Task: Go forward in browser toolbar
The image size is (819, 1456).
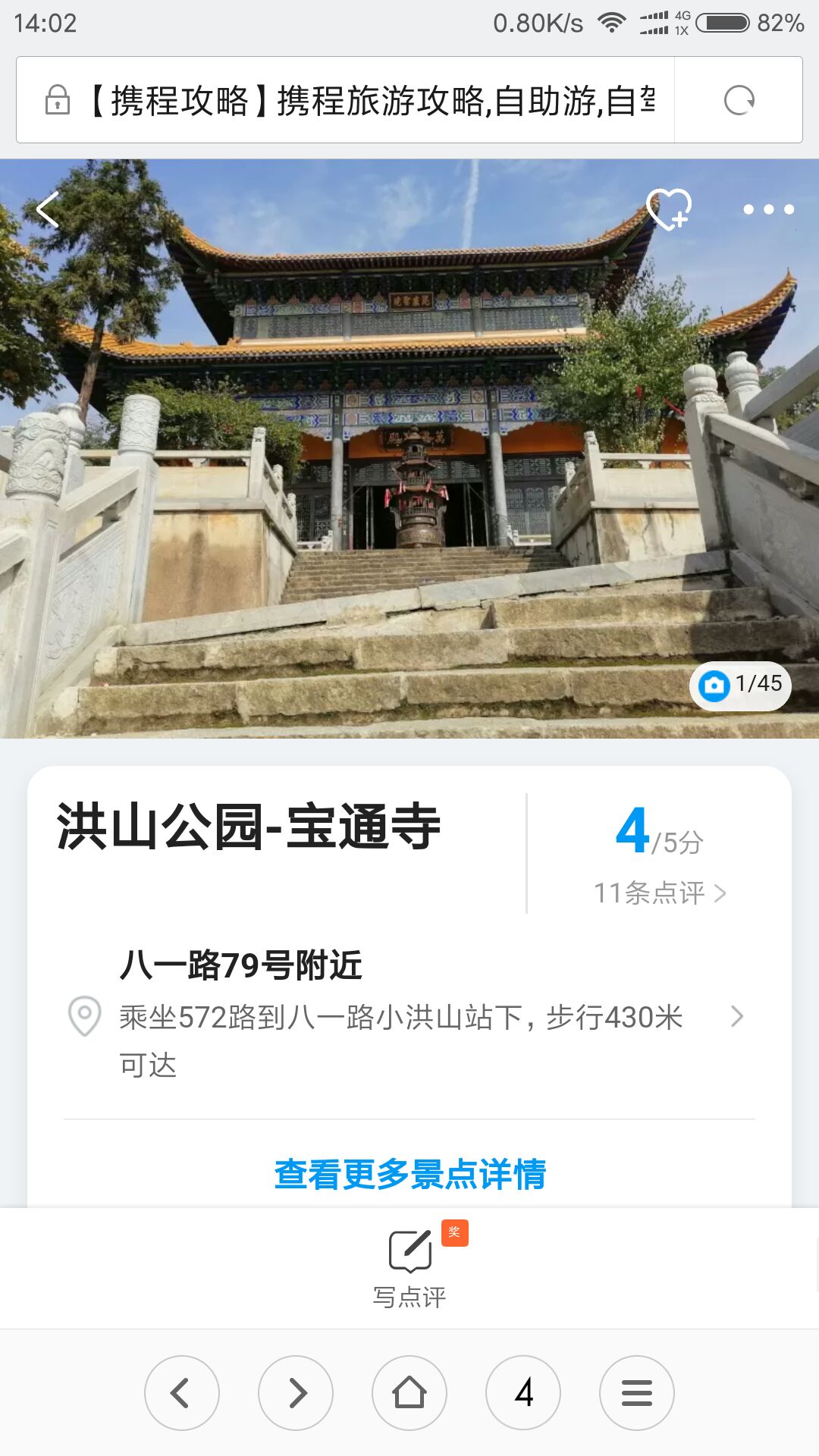Action: 296,1393
